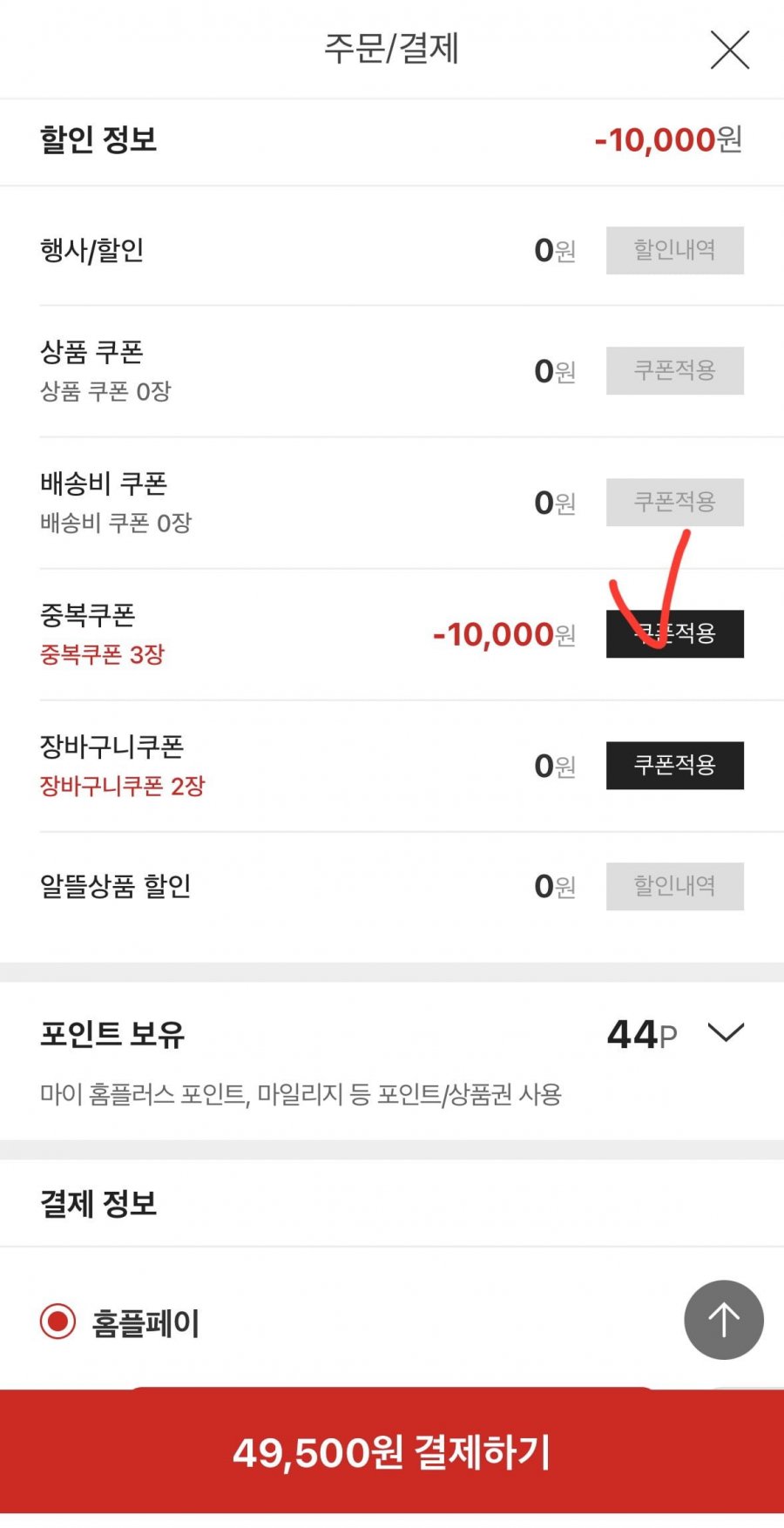Open 쿠폰적용 for 배송비 쿠폰
Viewport: 784px width, 1528px height.
coord(674,502)
